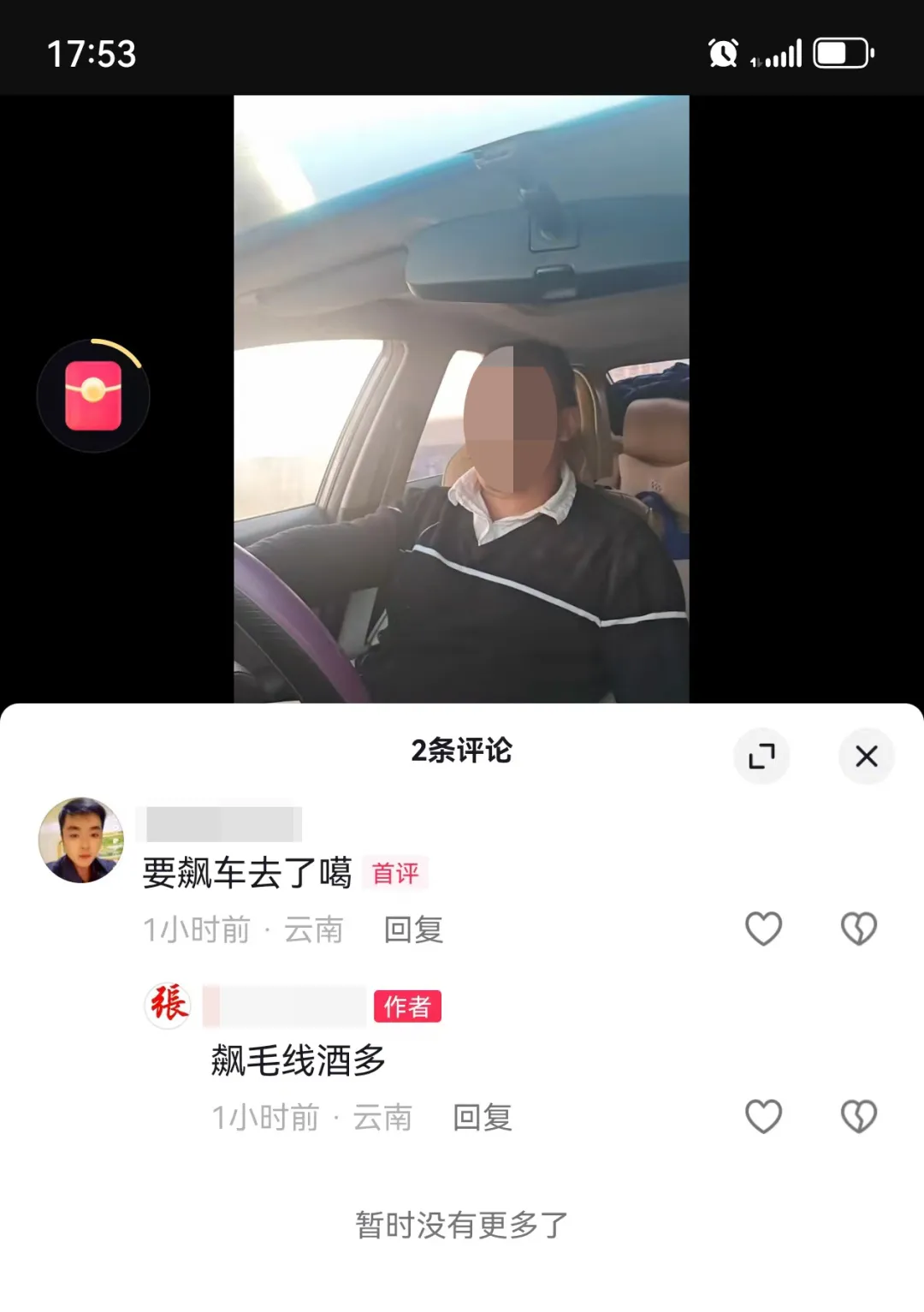The width and height of the screenshot is (924, 1312).
Task: Open the first commenter's profile avatar
Action: pos(81,840)
